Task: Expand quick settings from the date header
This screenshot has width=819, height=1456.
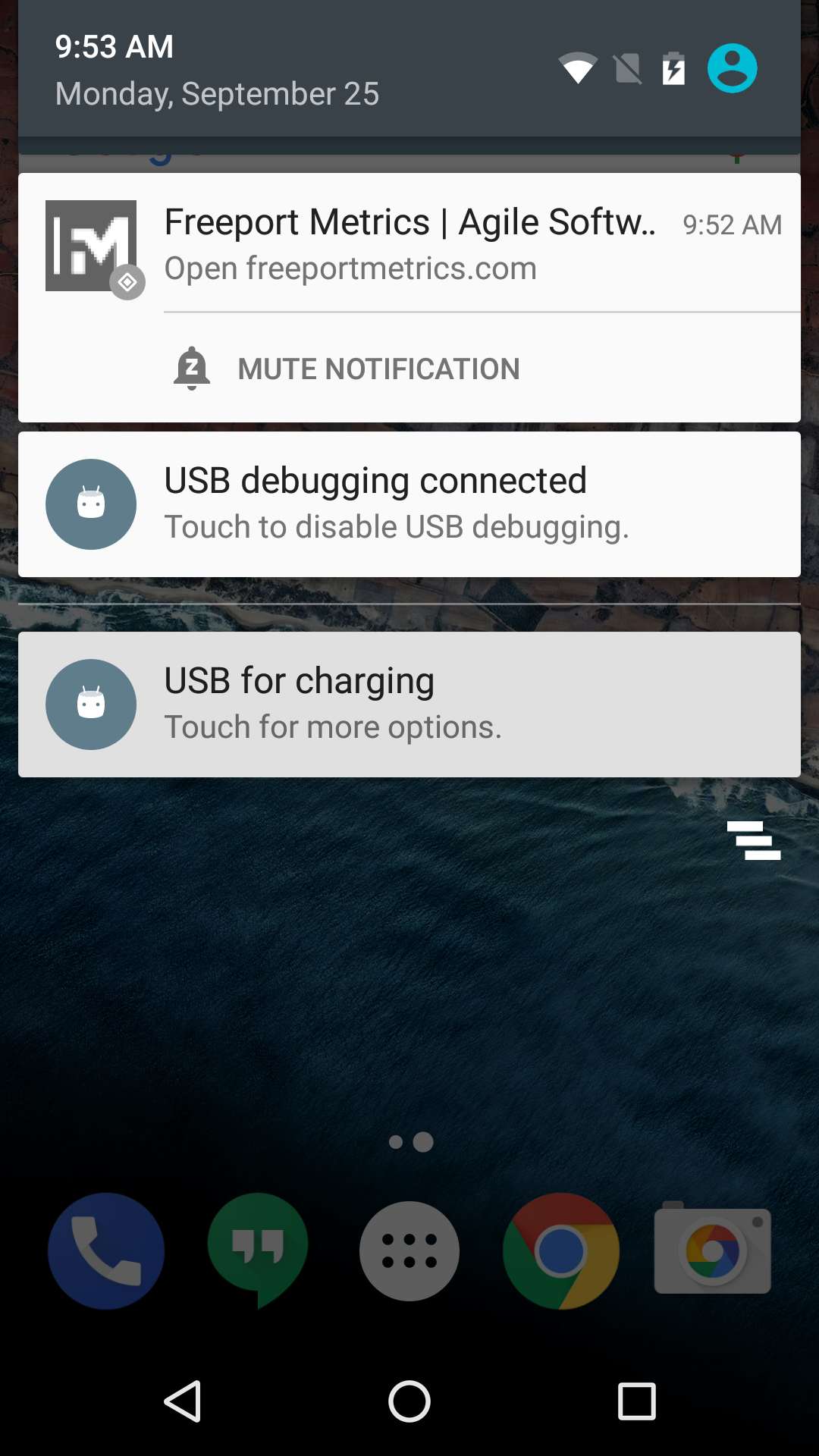Action: 409,69
